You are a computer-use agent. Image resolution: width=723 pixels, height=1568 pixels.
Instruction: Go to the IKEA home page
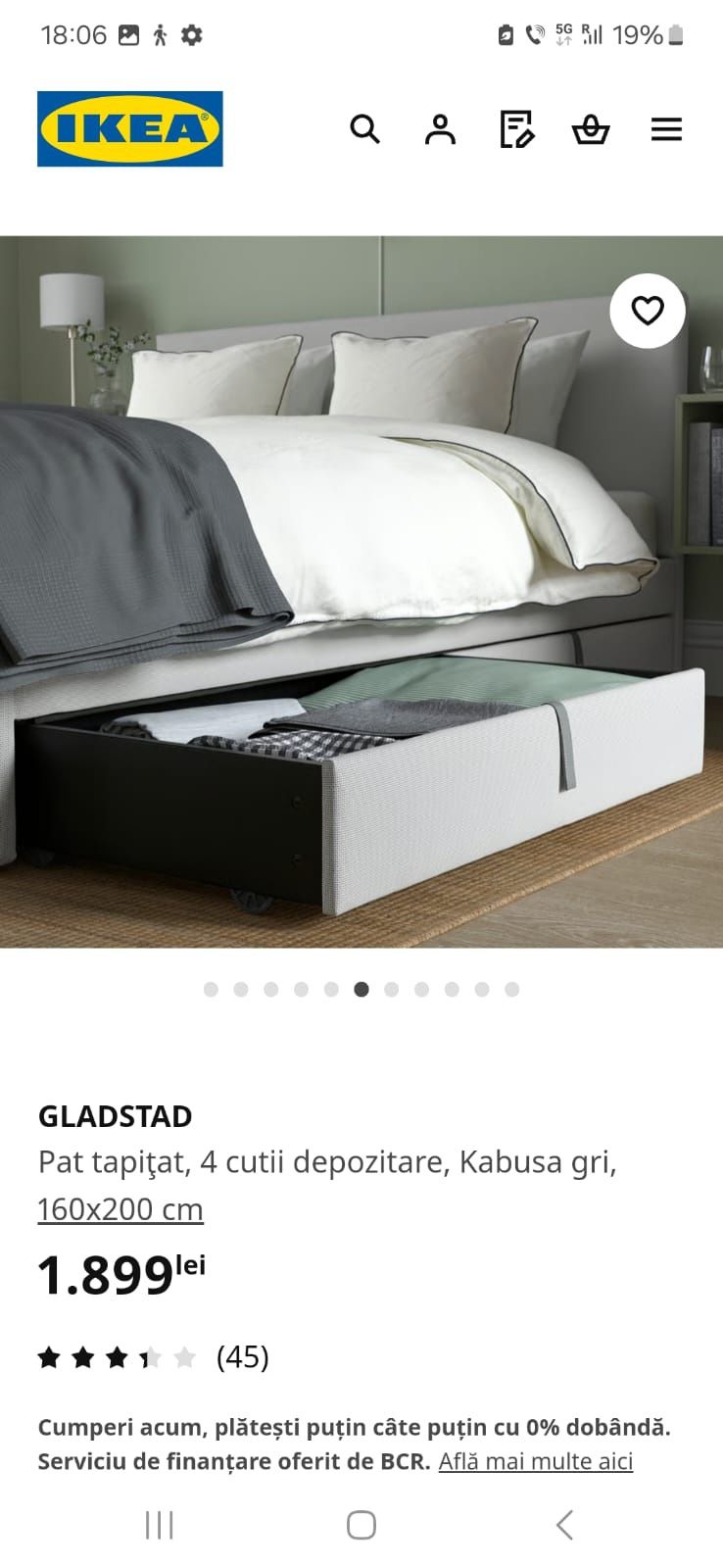click(130, 129)
